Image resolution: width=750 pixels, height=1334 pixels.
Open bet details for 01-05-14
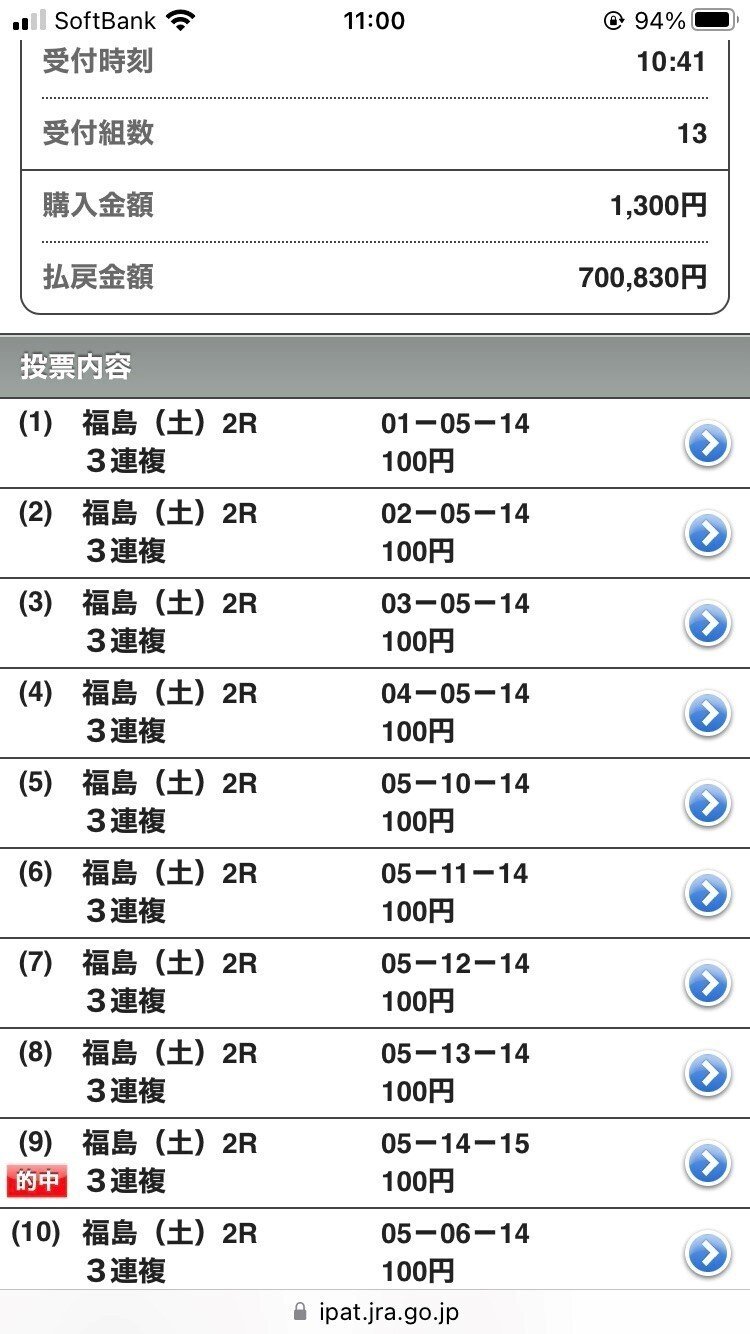click(375, 444)
